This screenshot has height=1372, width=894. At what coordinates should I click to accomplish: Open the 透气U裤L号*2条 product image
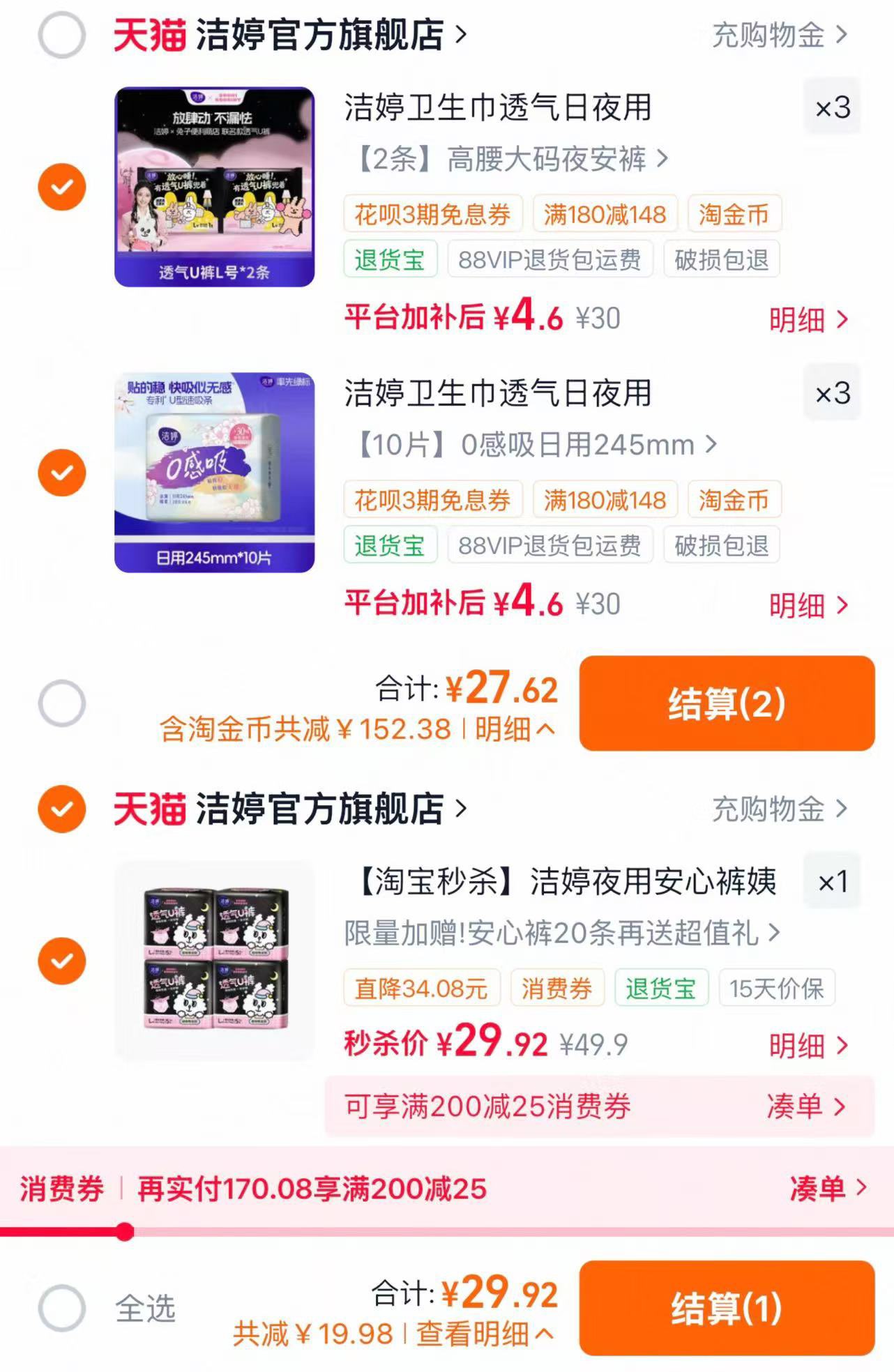click(x=214, y=187)
